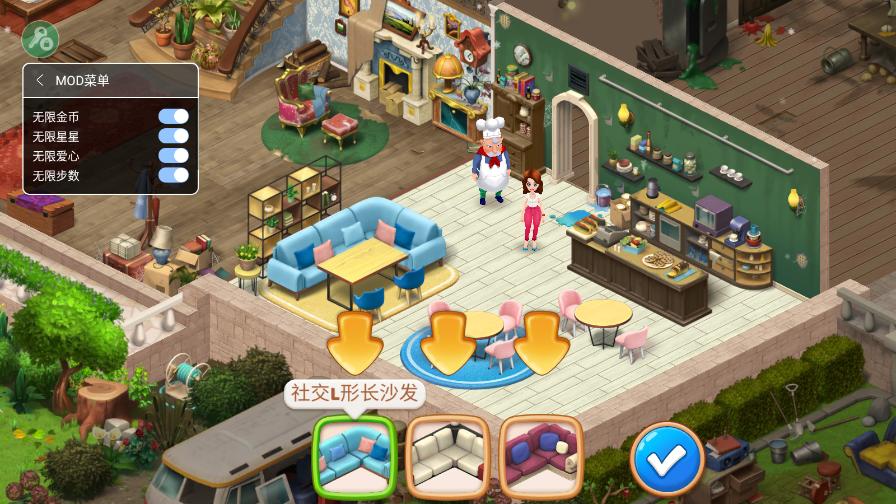
Task: Select the purple sofa option
Action: (539, 453)
